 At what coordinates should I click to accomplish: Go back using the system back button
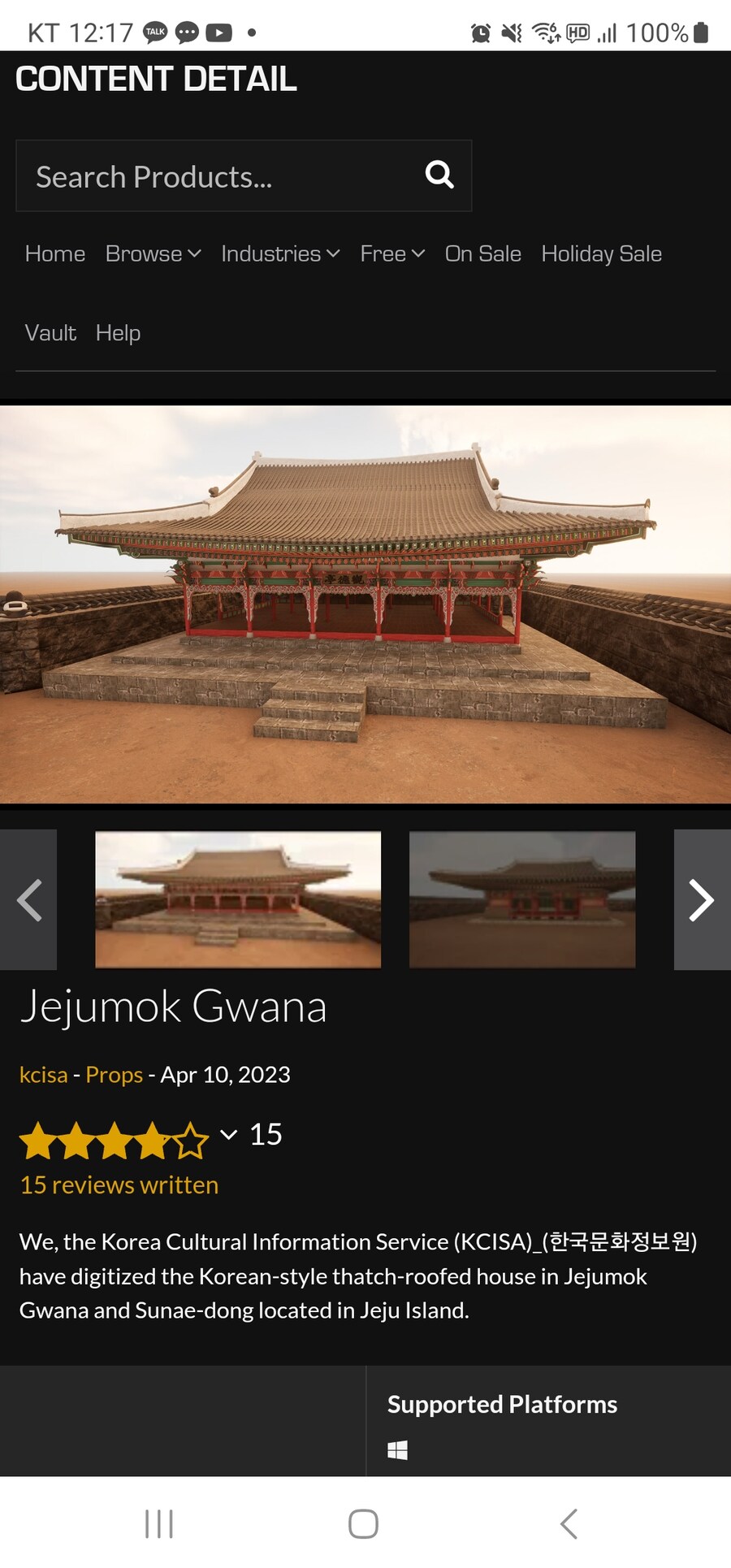[569, 1523]
